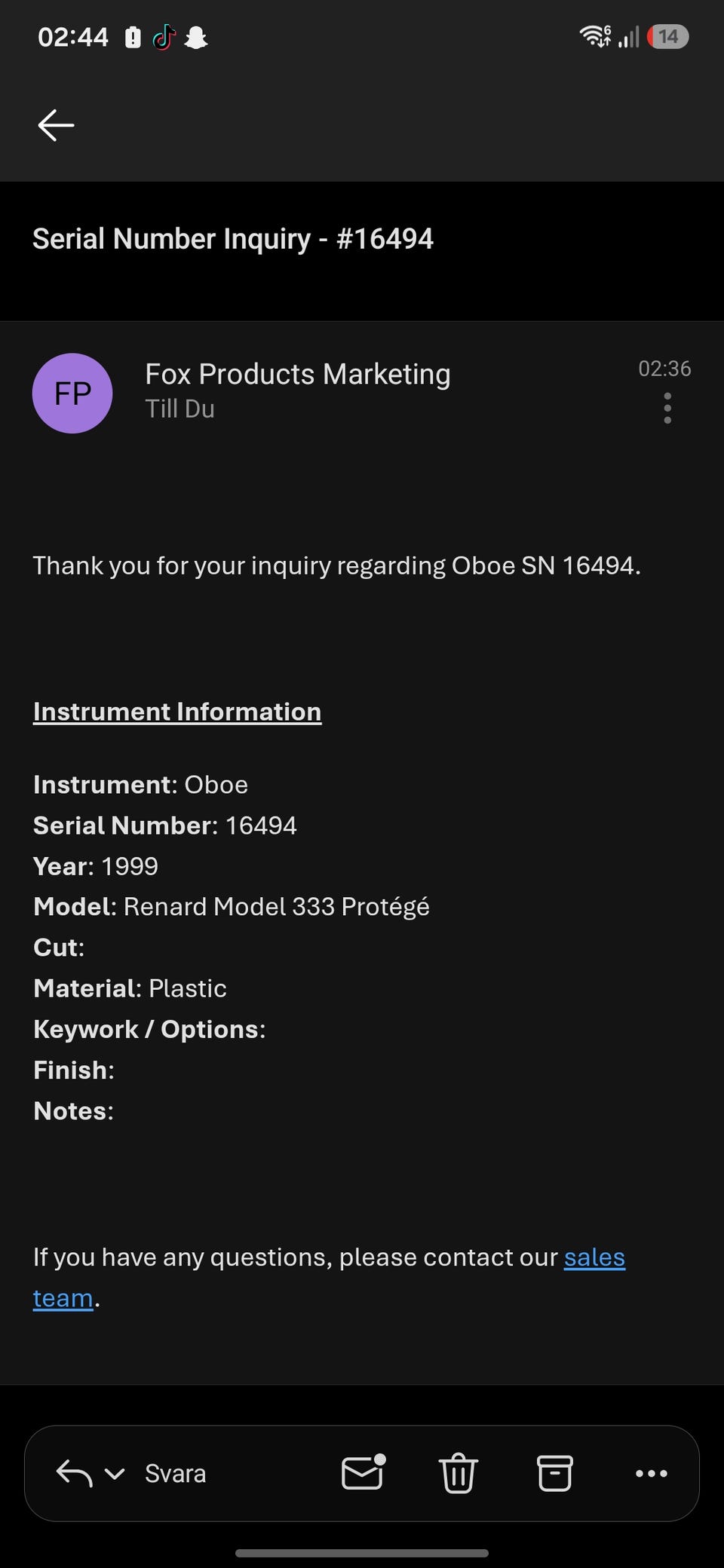The width and height of the screenshot is (724, 1568).
Task: View sender details for Fox Products Marketing
Action: tap(298, 375)
